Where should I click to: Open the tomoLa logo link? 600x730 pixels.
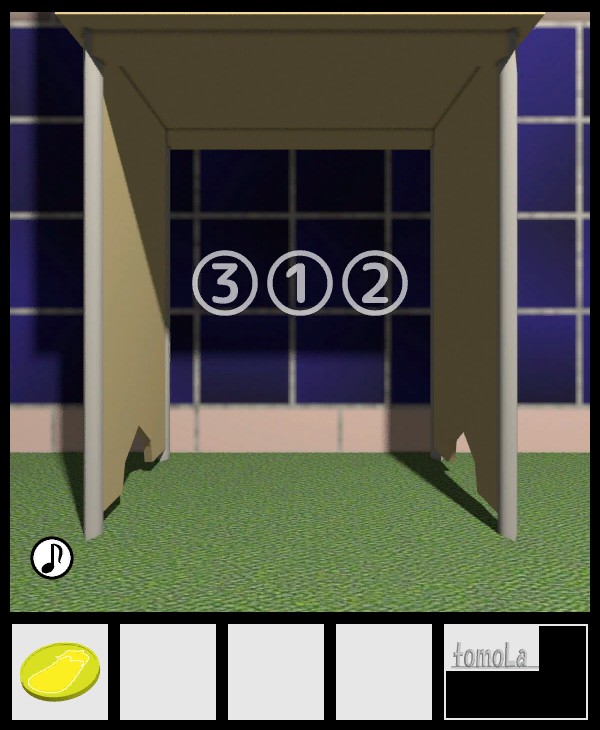coord(491,656)
